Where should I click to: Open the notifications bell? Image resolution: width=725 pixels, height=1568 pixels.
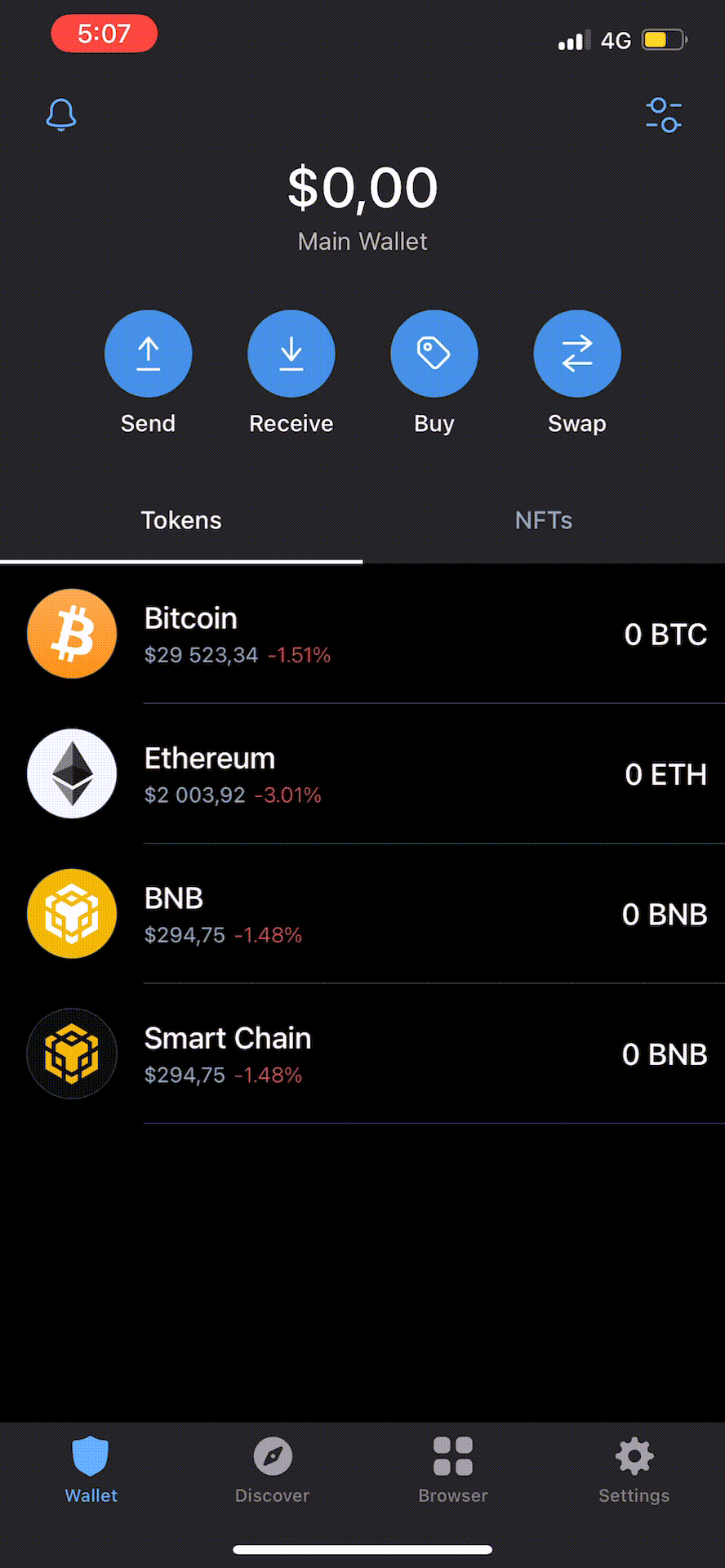60,115
